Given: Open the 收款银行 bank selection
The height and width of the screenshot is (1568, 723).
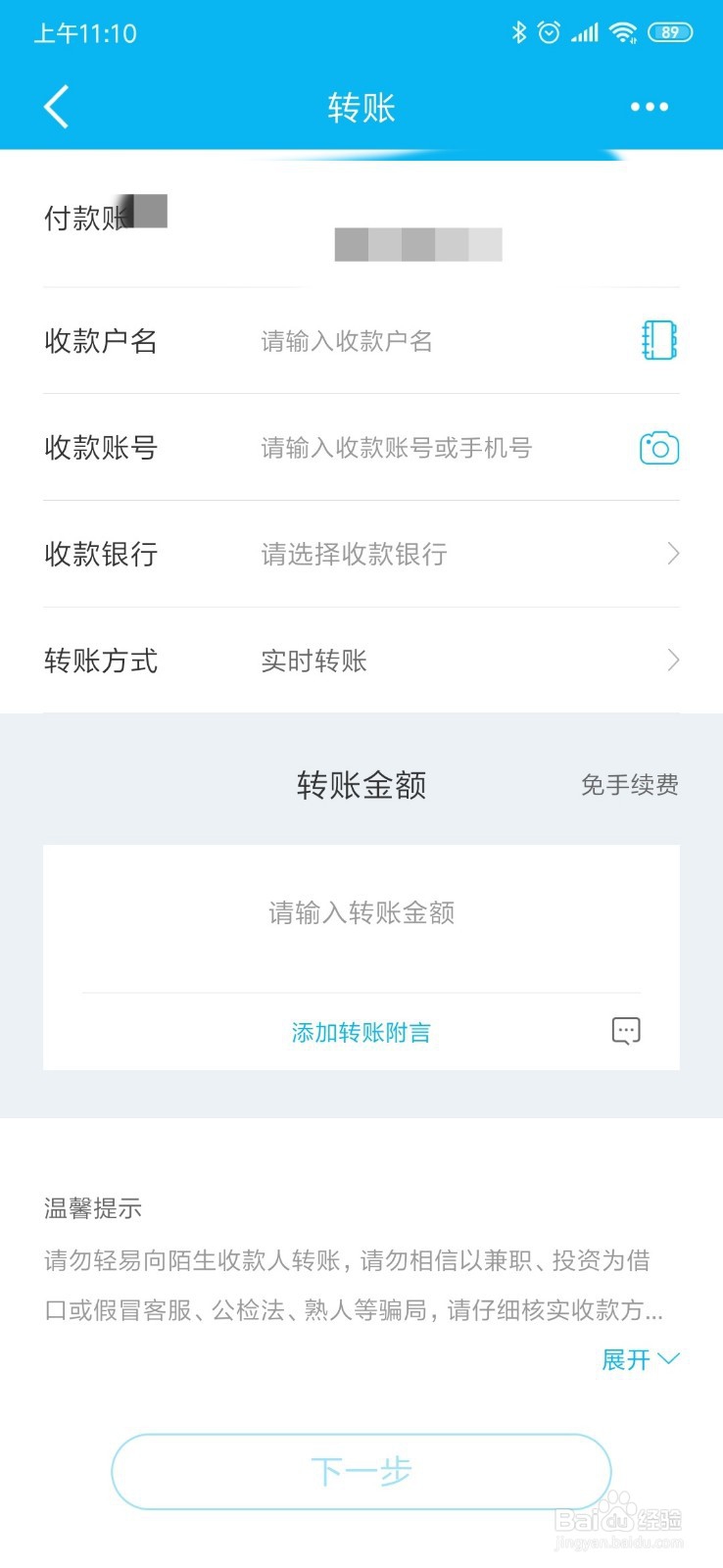Looking at the screenshot, I should [361, 554].
